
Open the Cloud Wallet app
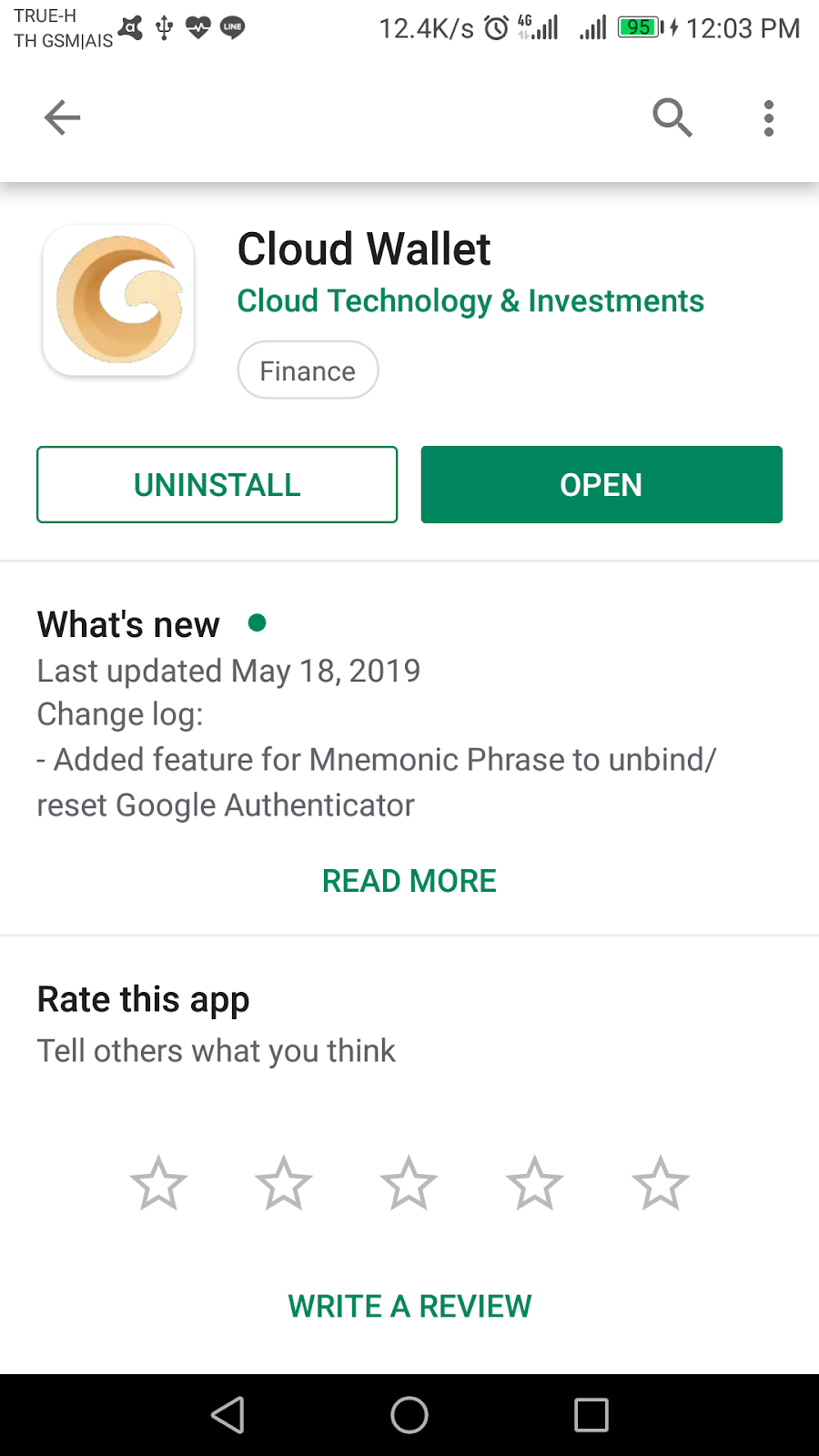(x=602, y=485)
